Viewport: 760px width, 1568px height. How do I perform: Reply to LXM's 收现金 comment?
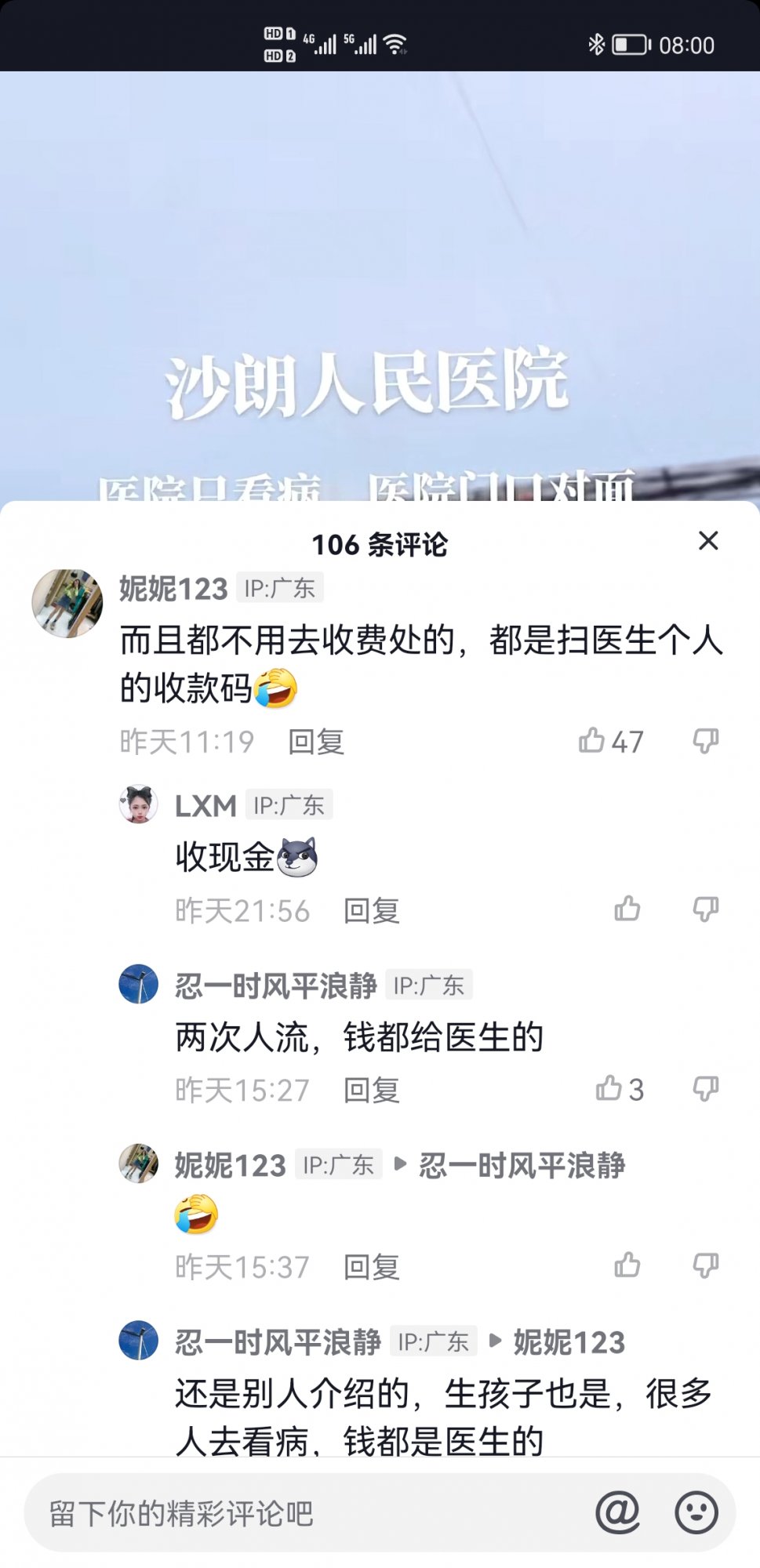click(372, 911)
